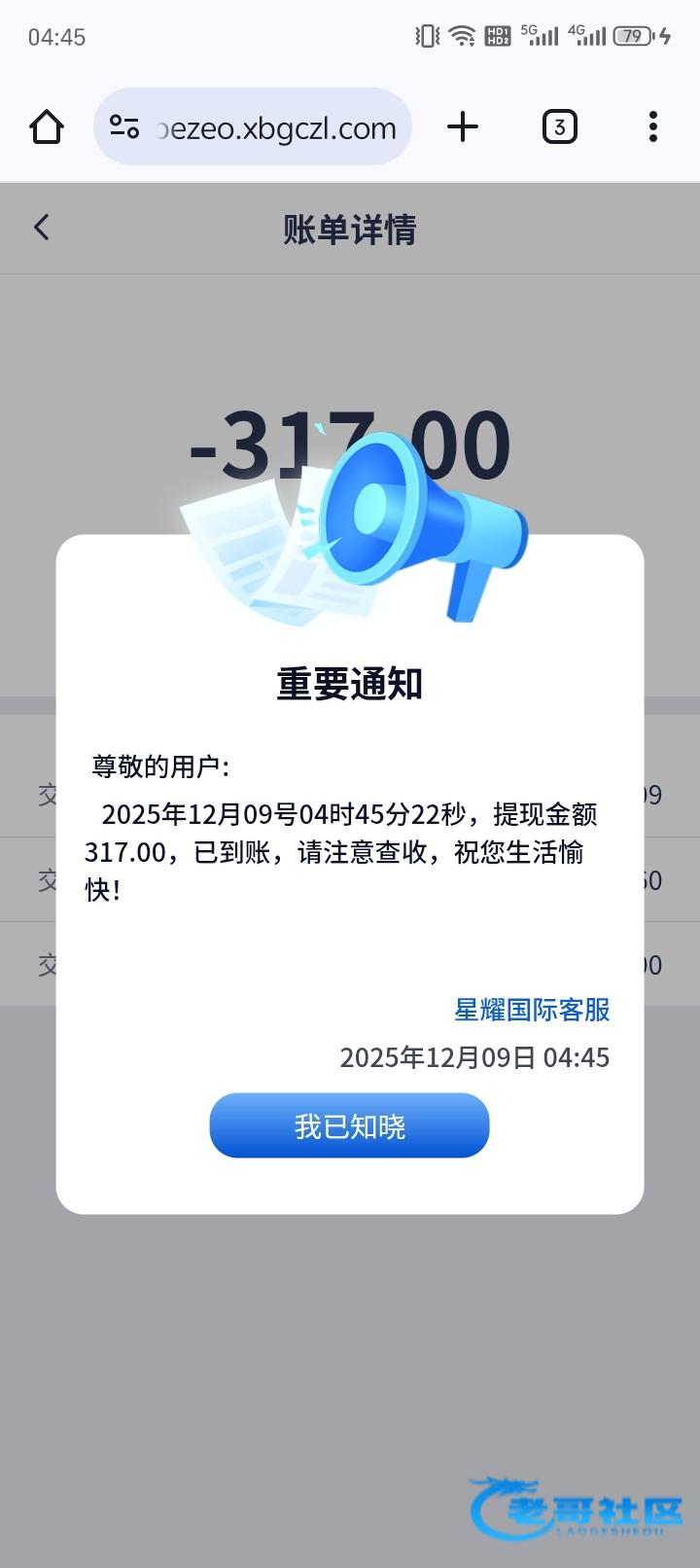Tap the browser address bar

[x=277, y=127]
